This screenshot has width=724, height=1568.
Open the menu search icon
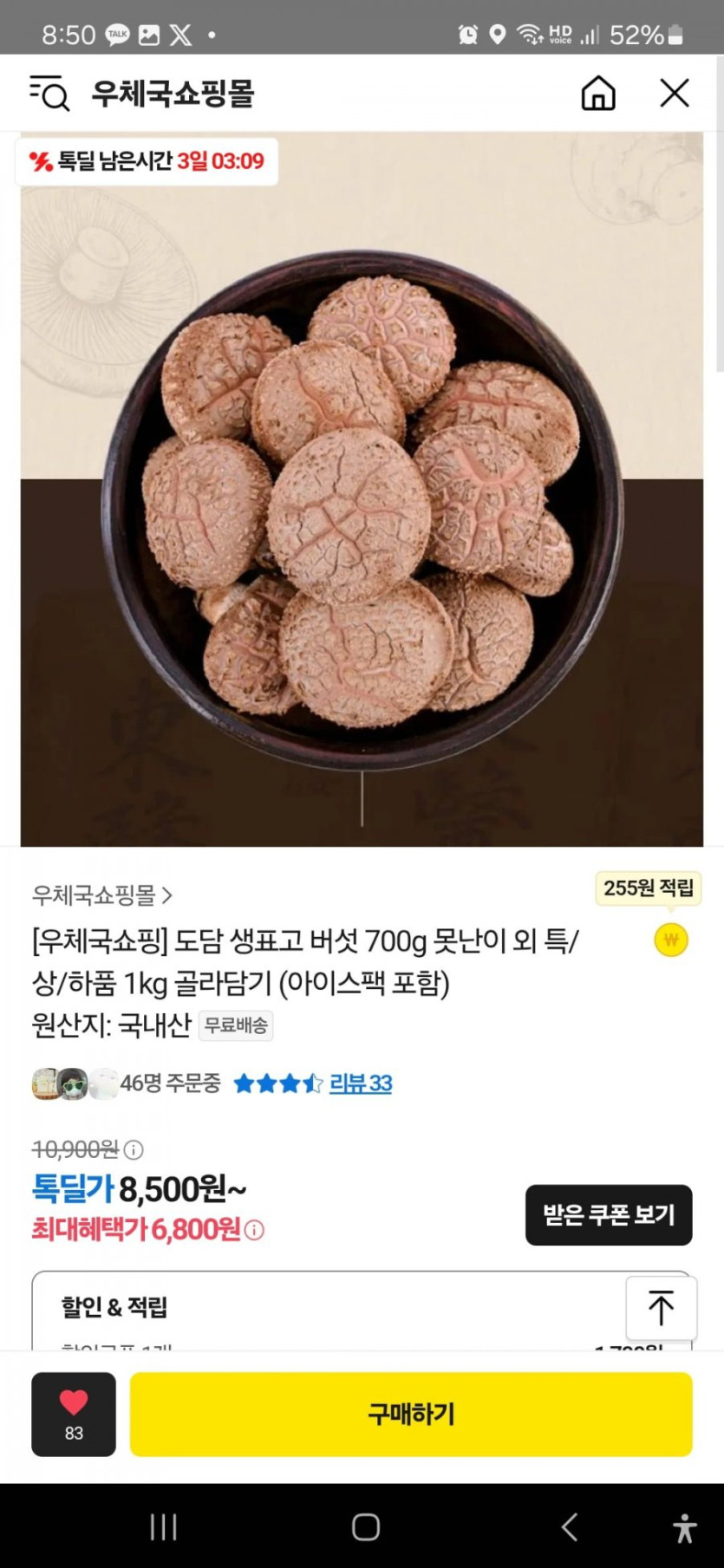click(49, 93)
